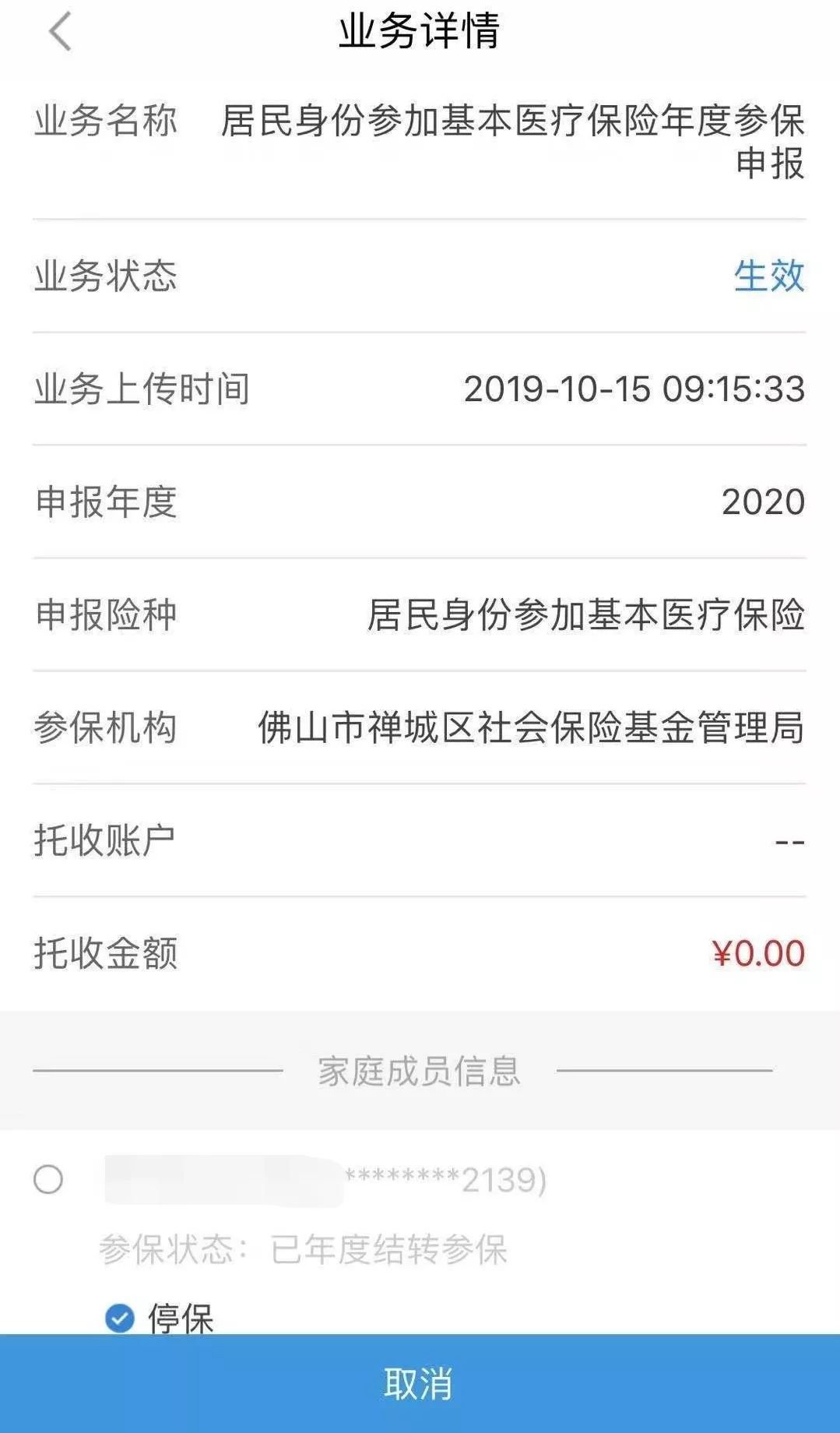Viewport: 840px width, 1433px height.
Task: Go back from 业务详情 page
Action: pyautogui.click(x=60, y=32)
